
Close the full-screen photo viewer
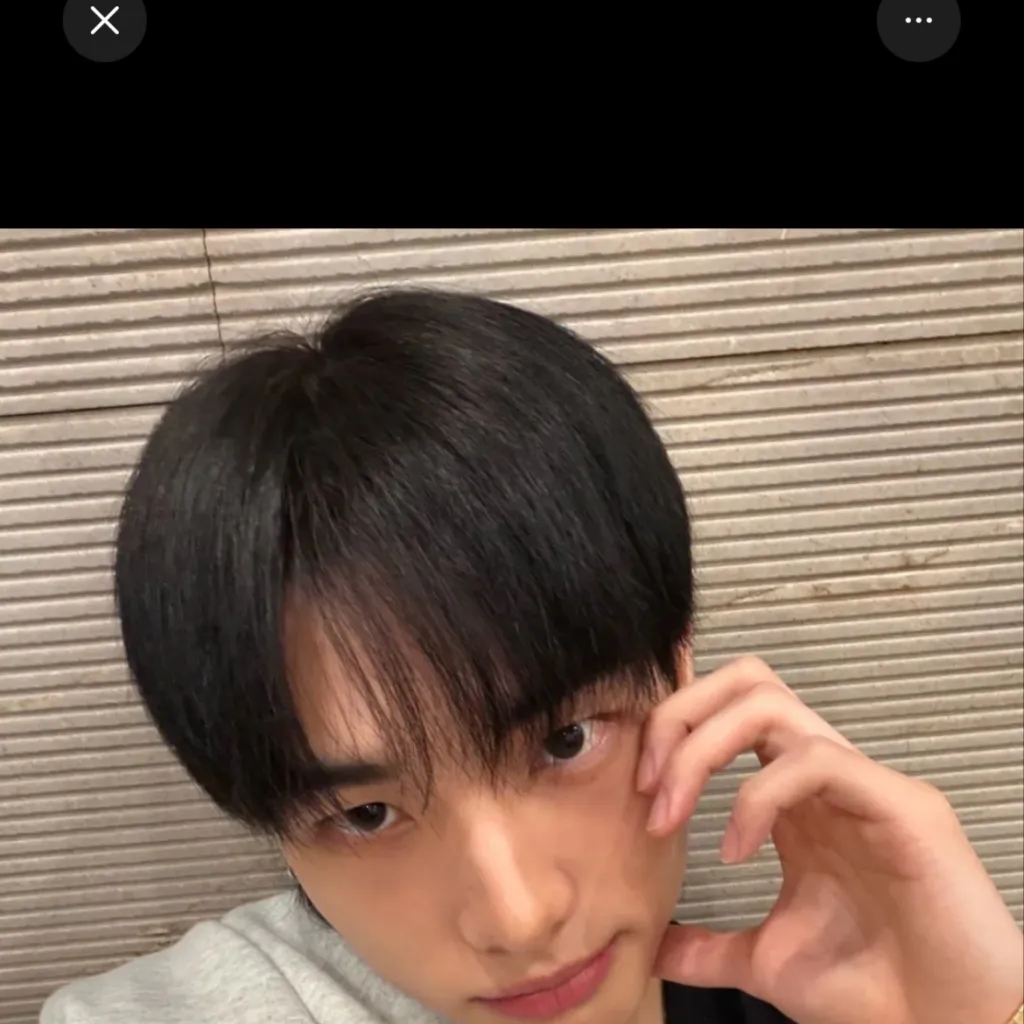click(105, 20)
